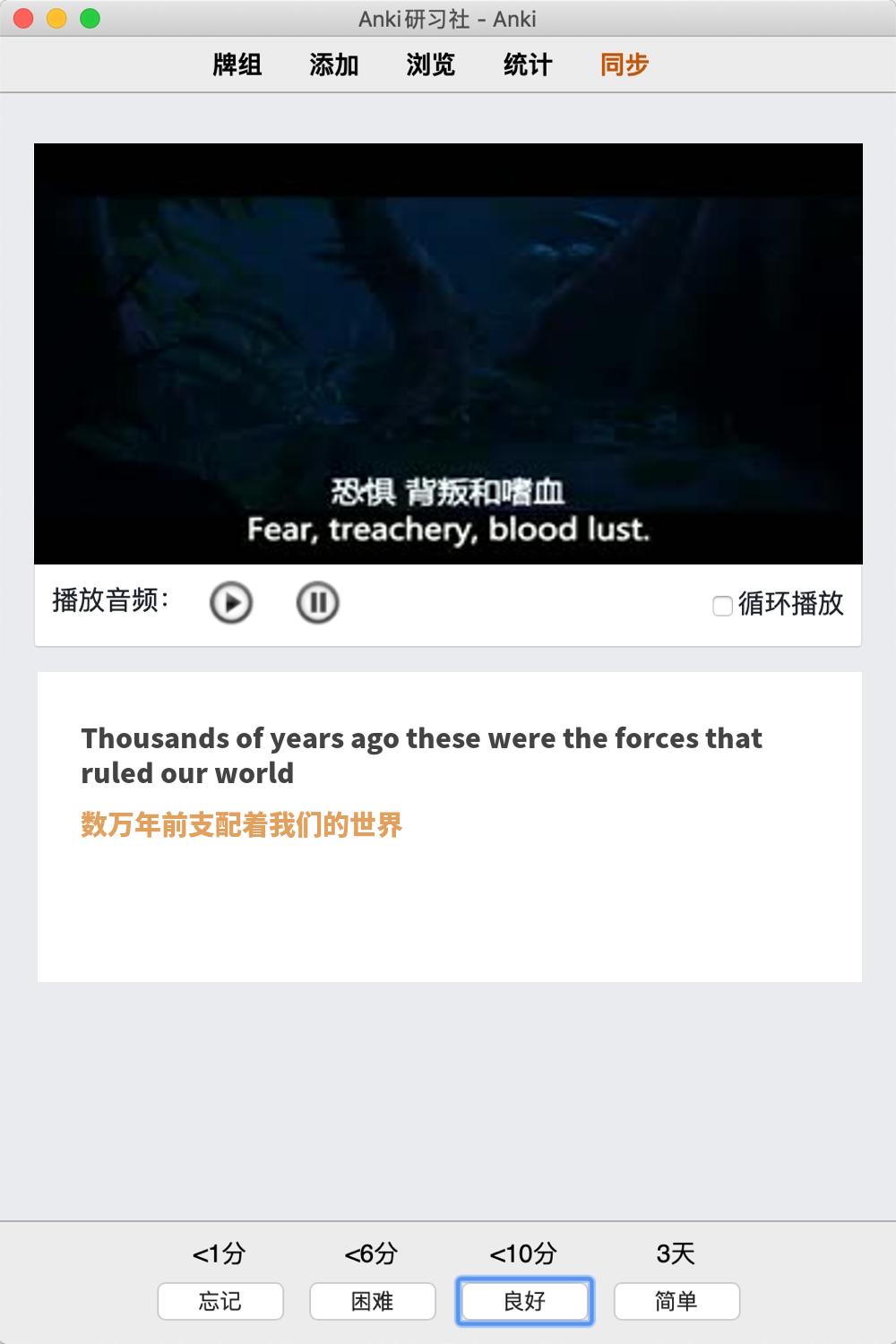Rate the card 良好 (good)
The width and height of the screenshot is (896, 1344).
coord(525,1301)
